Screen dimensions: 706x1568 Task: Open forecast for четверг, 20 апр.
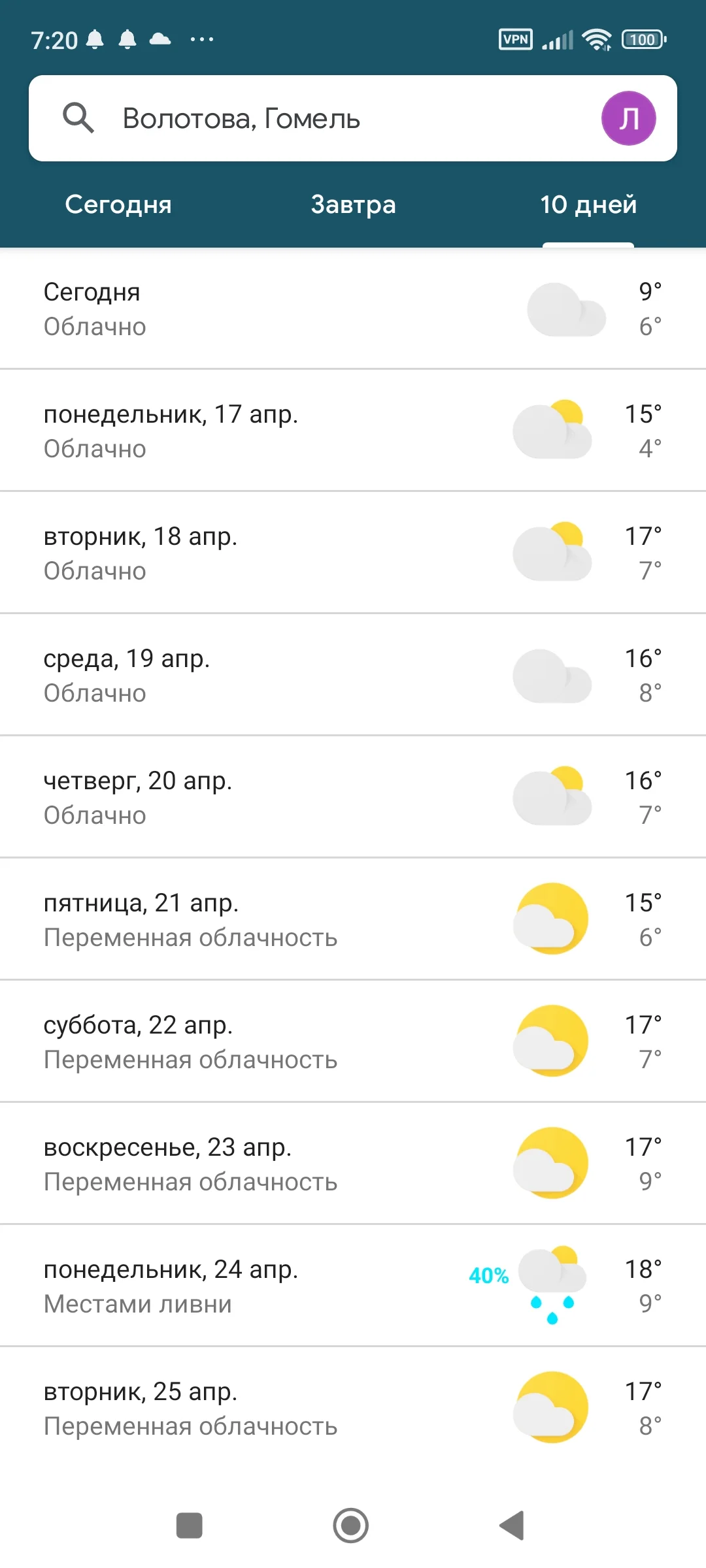[353, 798]
